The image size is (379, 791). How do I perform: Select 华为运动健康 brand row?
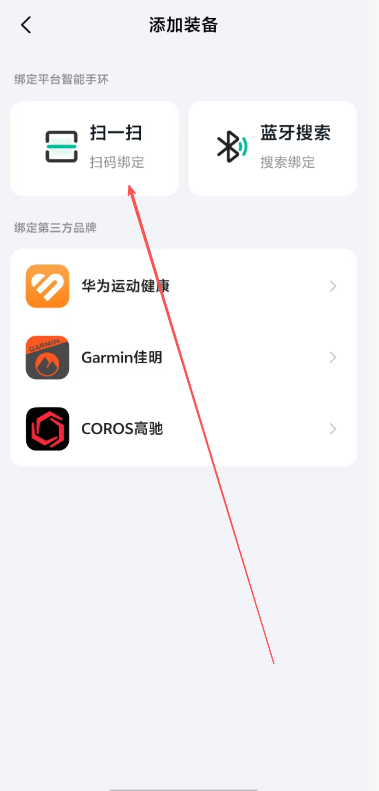[x=184, y=286]
